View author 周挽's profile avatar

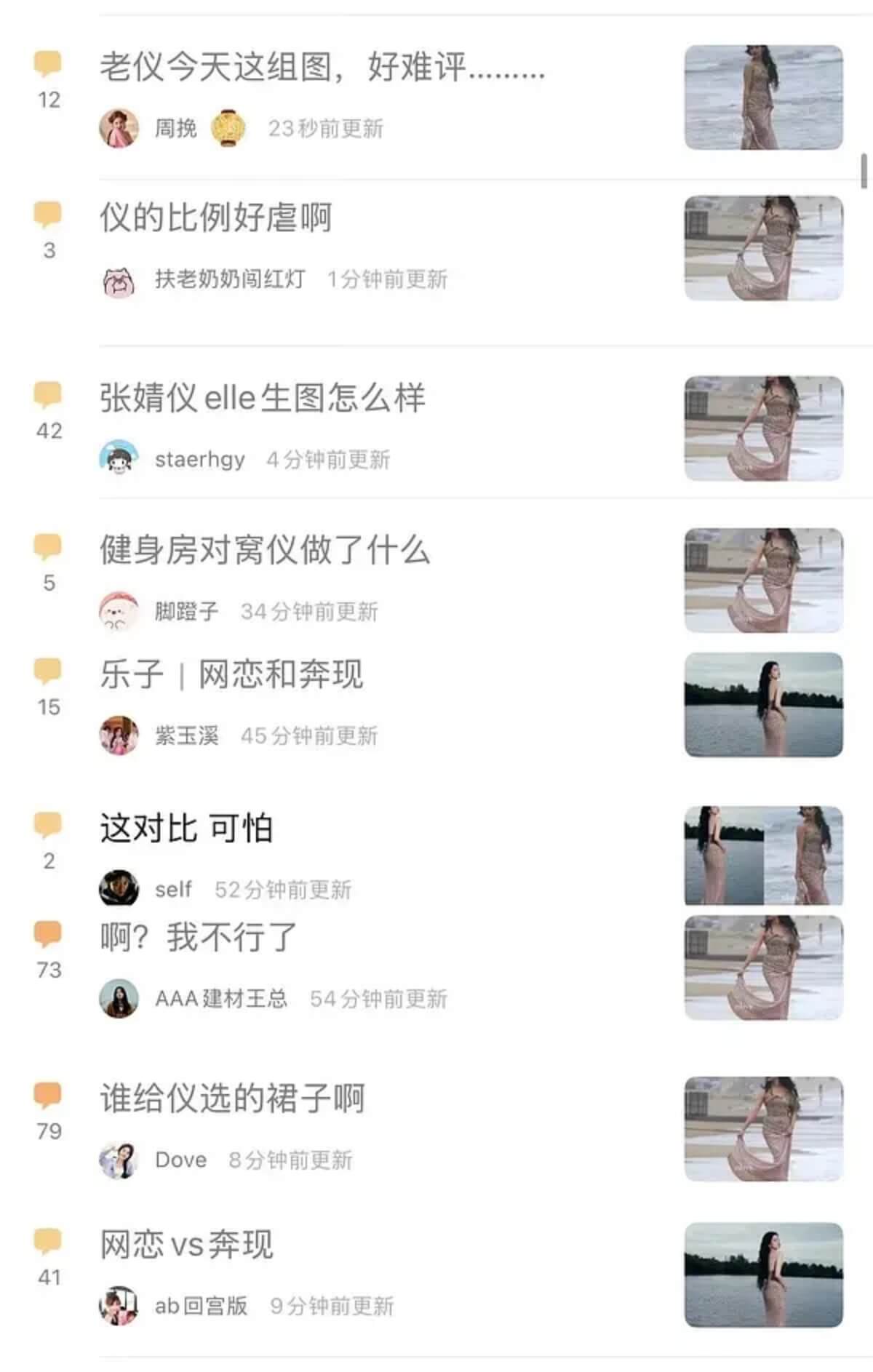point(119,129)
